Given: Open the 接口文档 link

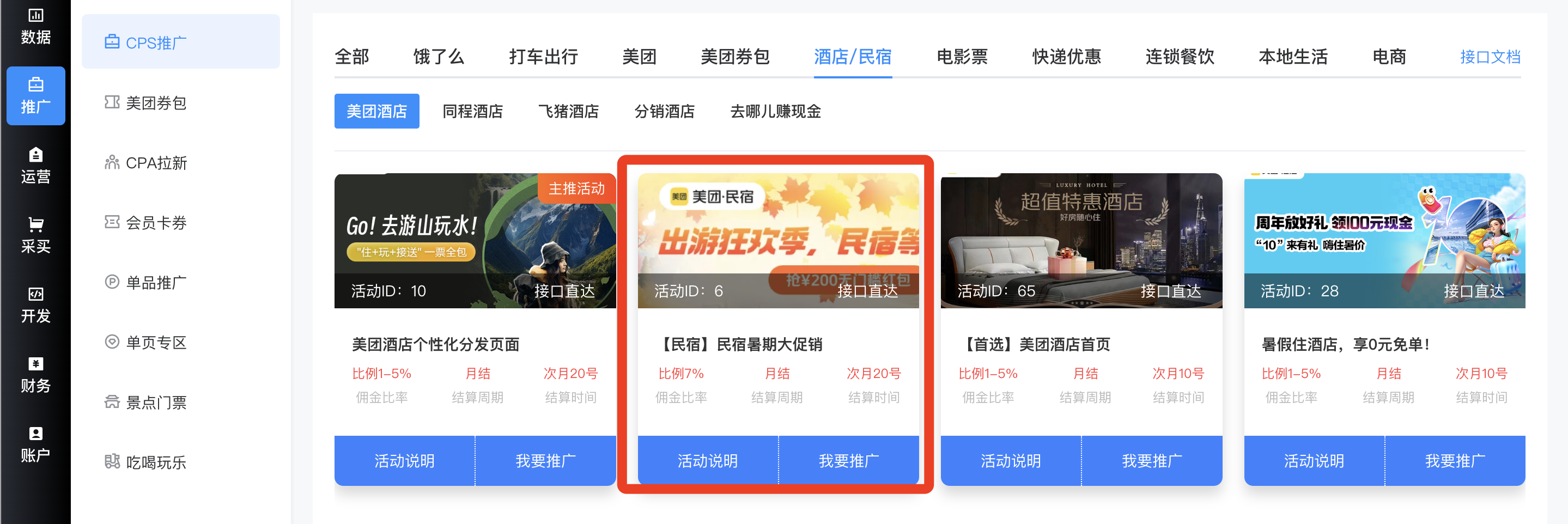Looking at the screenshot, I should click(1490, 57).
